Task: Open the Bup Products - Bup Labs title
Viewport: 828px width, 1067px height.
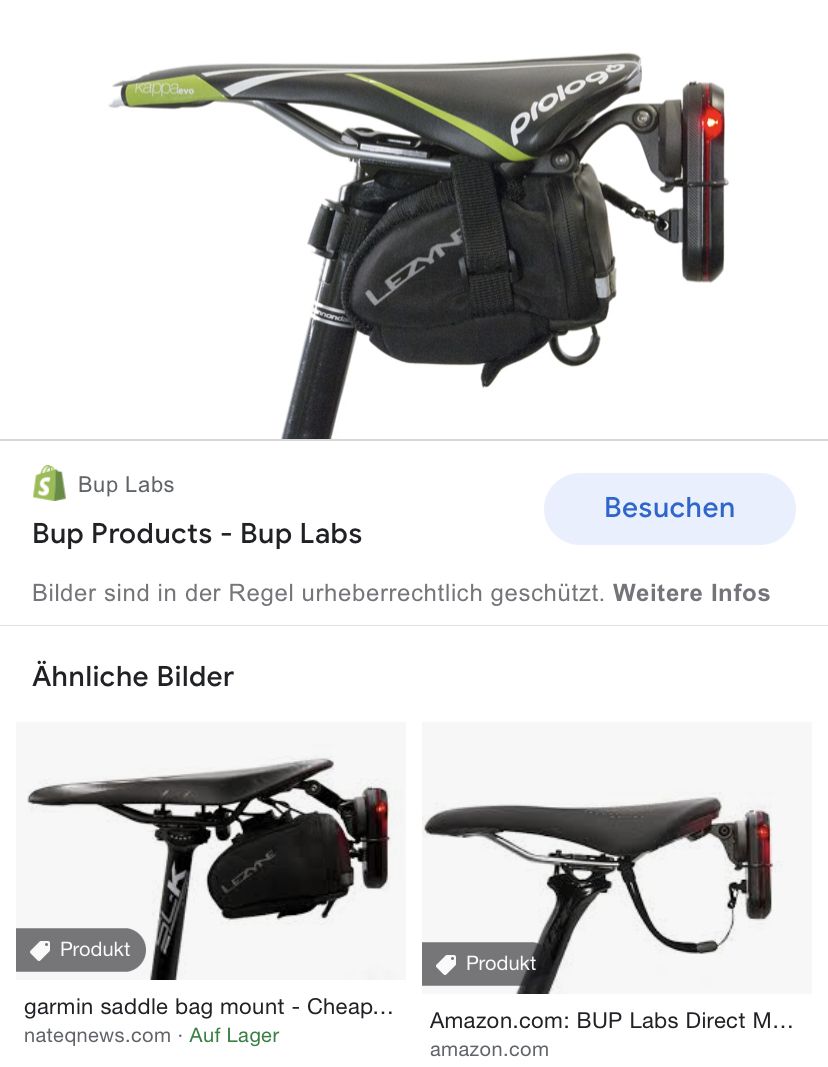Action: pyautogui.click(x=197, y=533)
